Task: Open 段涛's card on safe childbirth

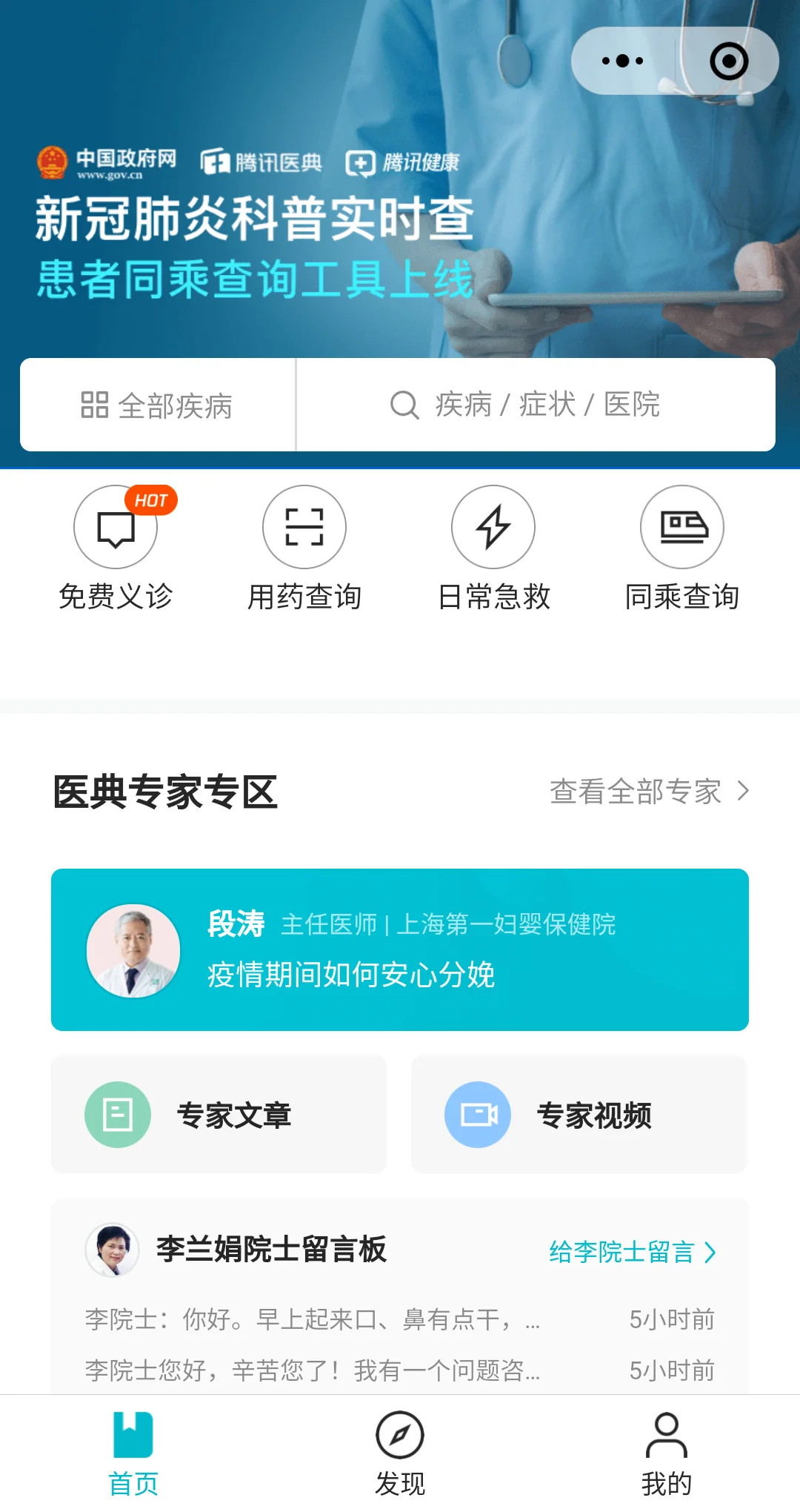Action: pos(400,949)
